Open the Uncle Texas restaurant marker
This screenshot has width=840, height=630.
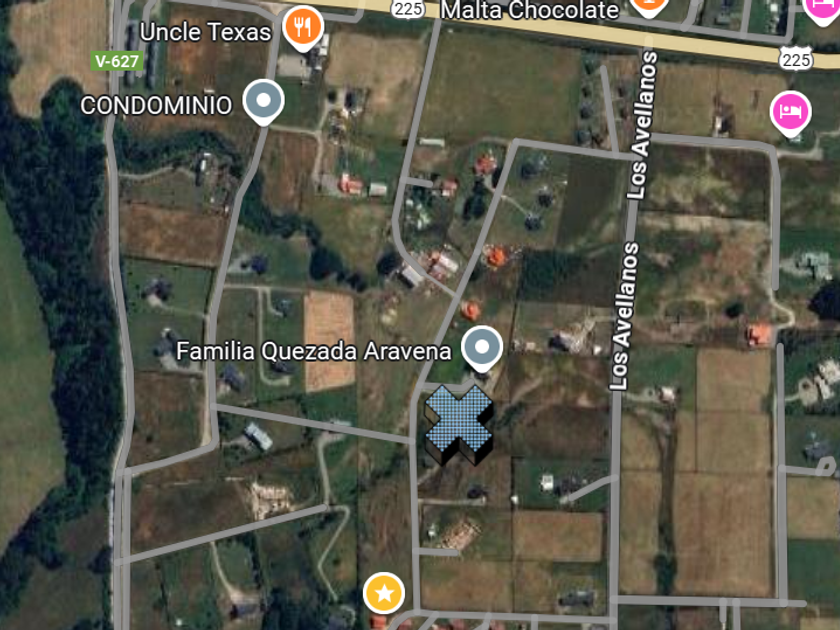click(x=302, y=27)
